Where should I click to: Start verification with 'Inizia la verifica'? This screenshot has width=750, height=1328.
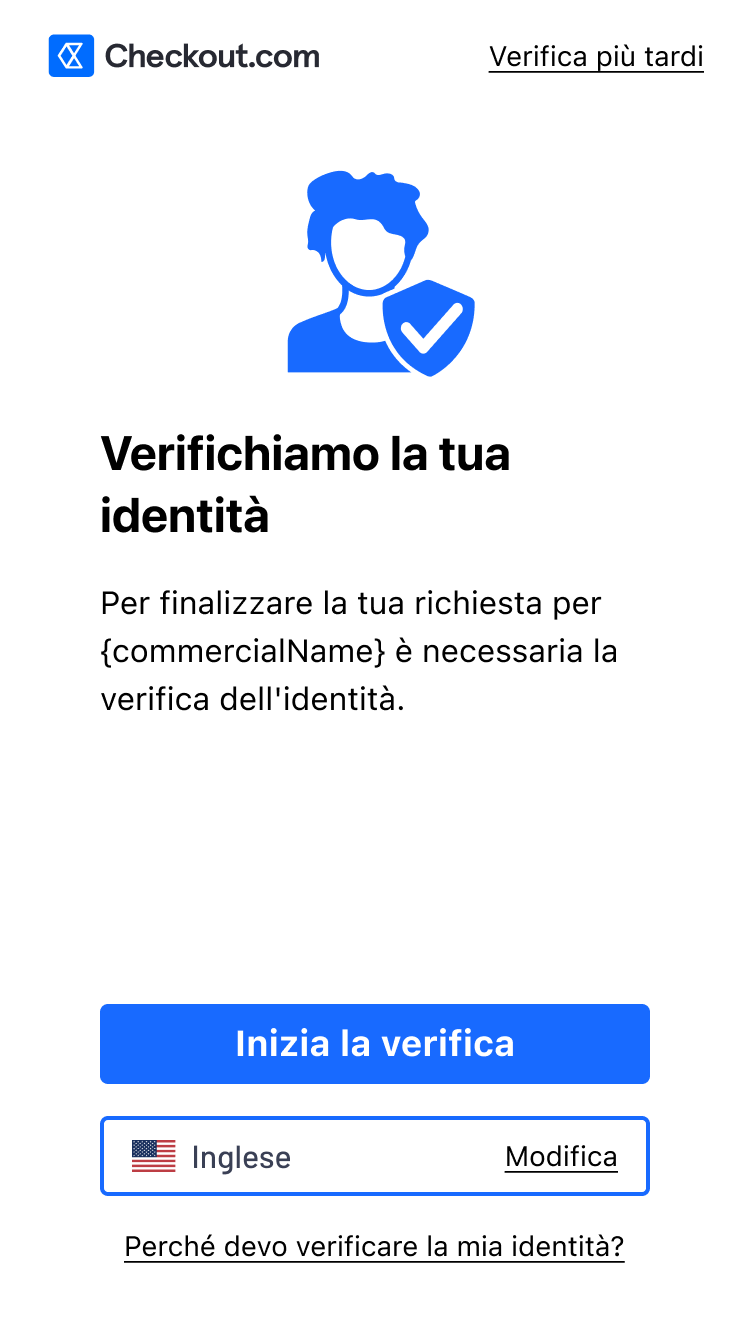[x=375, y=1043]
